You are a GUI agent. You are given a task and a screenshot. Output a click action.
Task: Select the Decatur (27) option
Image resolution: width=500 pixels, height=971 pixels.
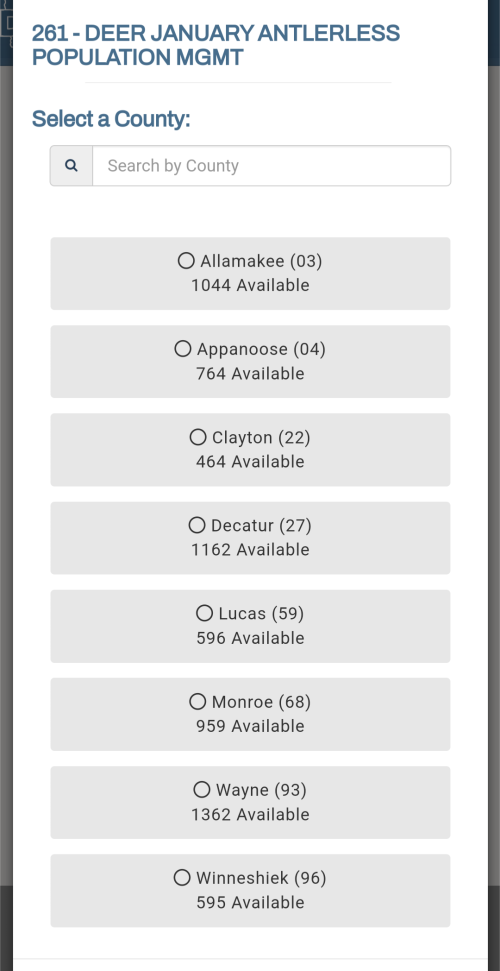click(x=250, y=538)
